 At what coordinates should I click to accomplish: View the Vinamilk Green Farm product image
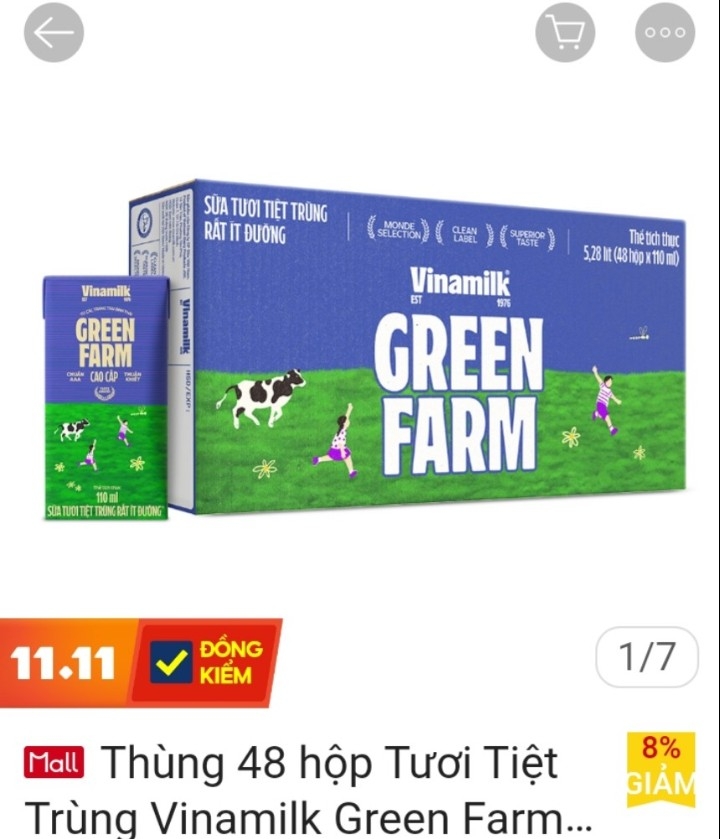click(362, 350)
